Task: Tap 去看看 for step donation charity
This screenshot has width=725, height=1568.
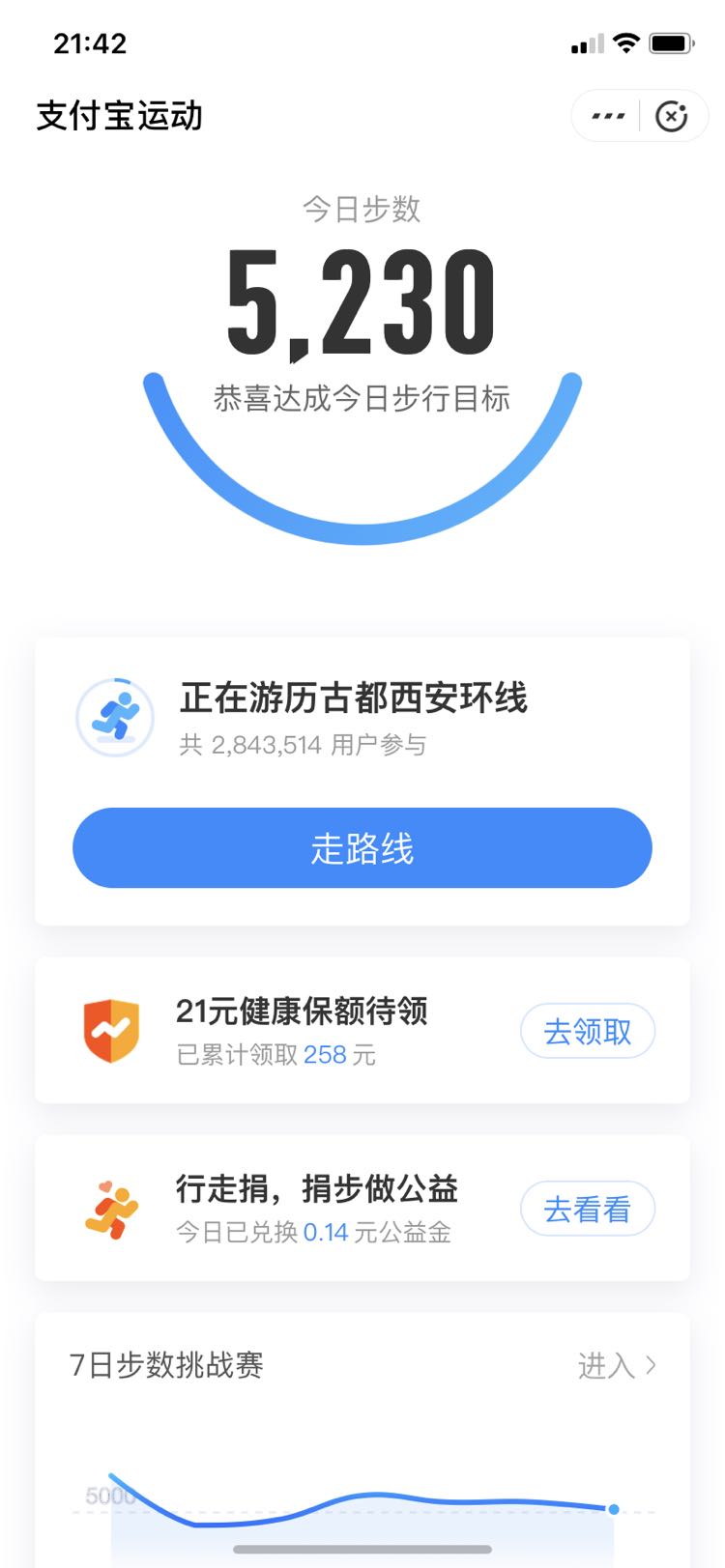Action: [x=588, y=1209]
